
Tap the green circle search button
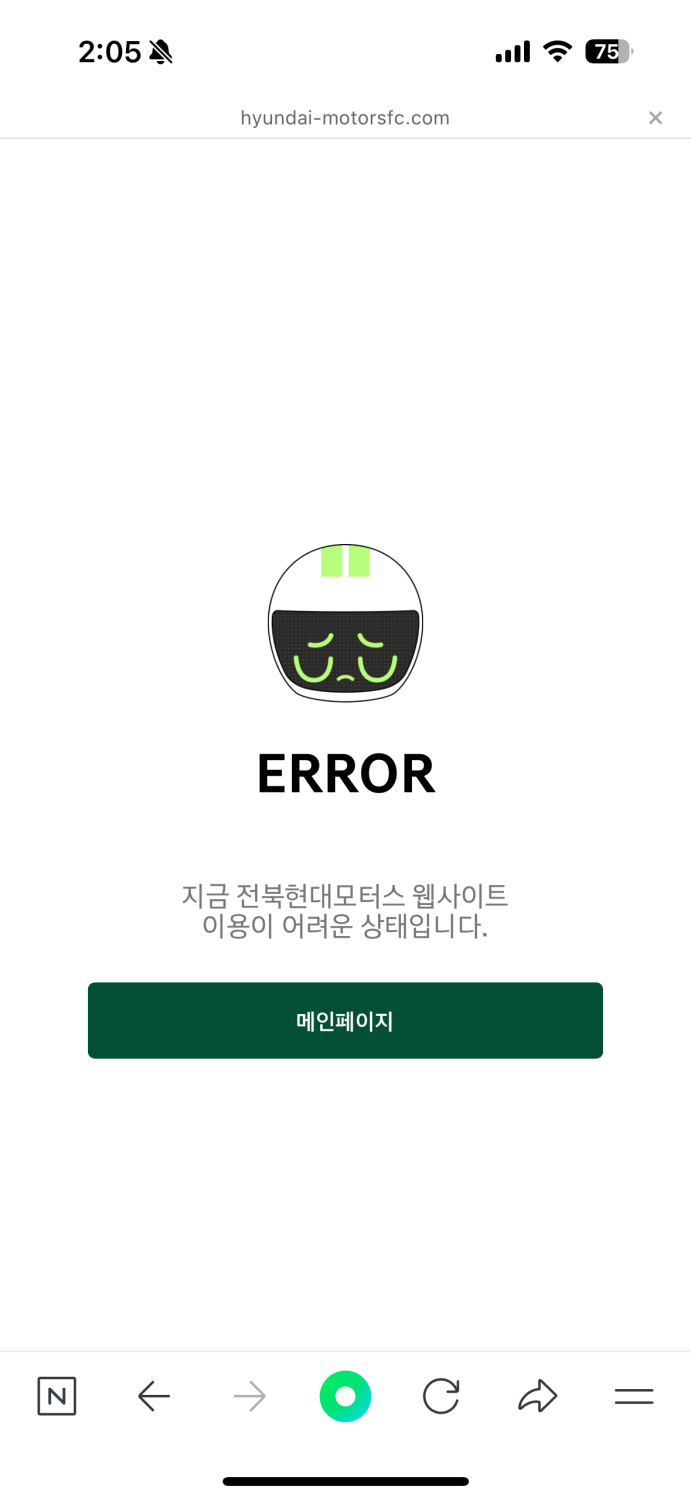click(345, 1396)
